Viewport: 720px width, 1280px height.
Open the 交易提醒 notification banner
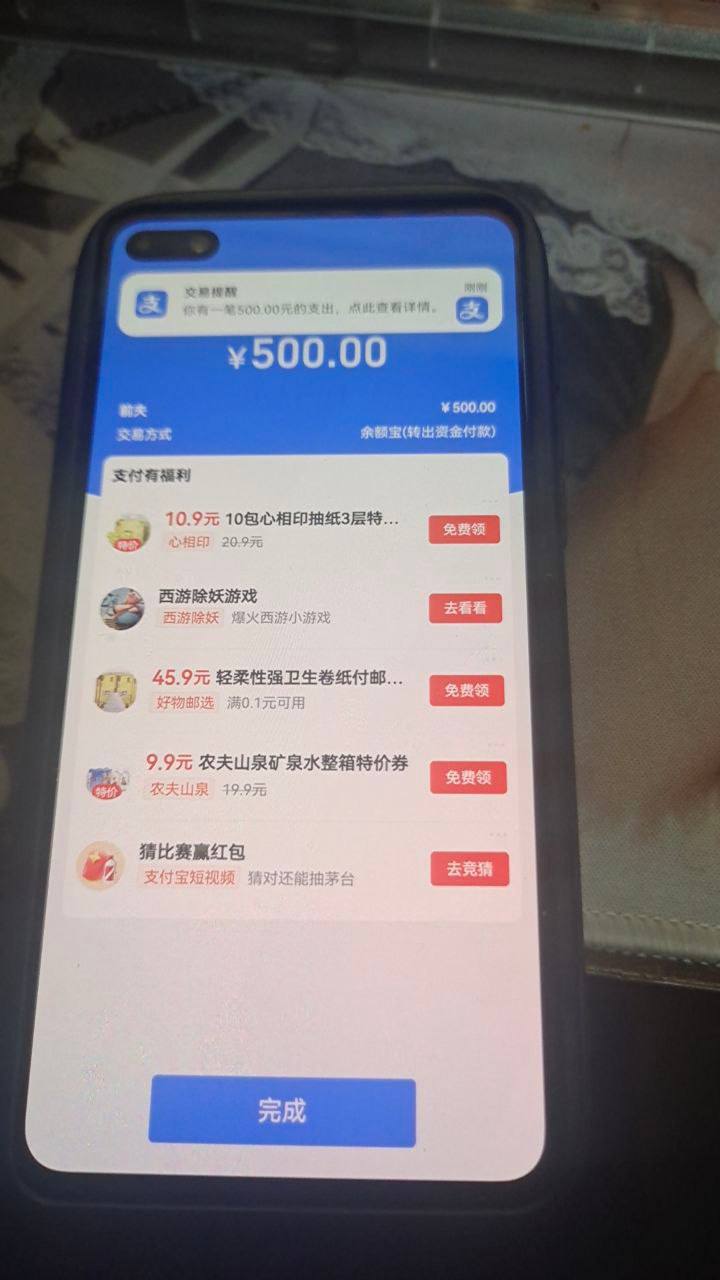pyautogui.click(x=310, y=303)
